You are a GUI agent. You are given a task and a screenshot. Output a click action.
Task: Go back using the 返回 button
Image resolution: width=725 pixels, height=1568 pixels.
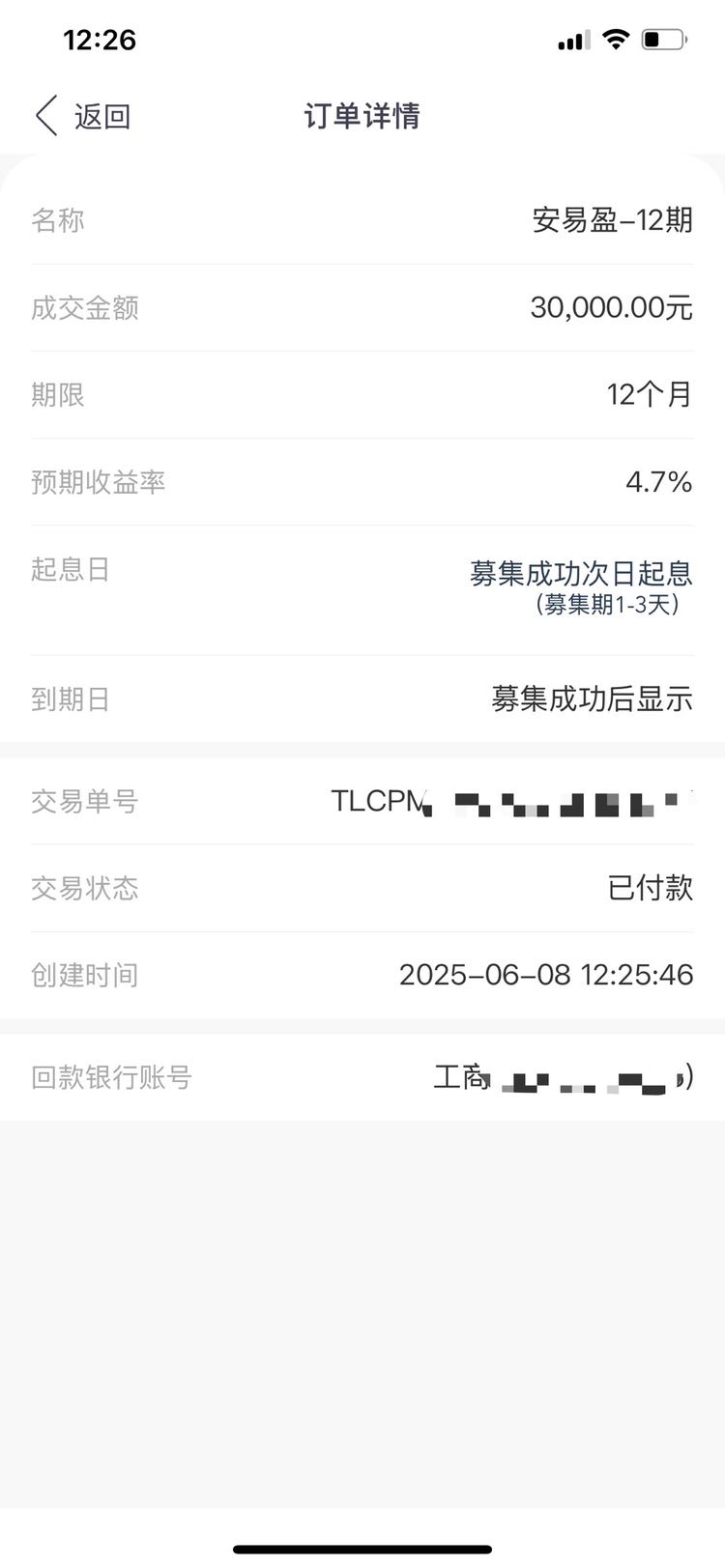point(83,116)
